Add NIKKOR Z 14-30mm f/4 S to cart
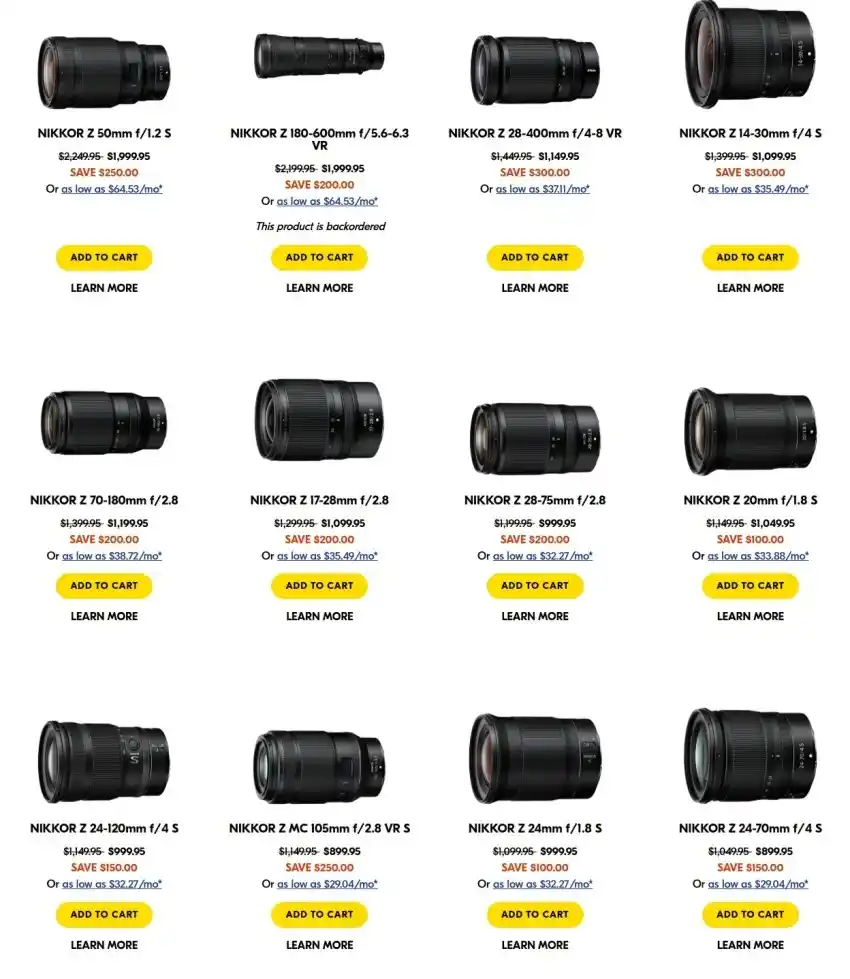This screenshot has height=979, width=850. [750, 257]
